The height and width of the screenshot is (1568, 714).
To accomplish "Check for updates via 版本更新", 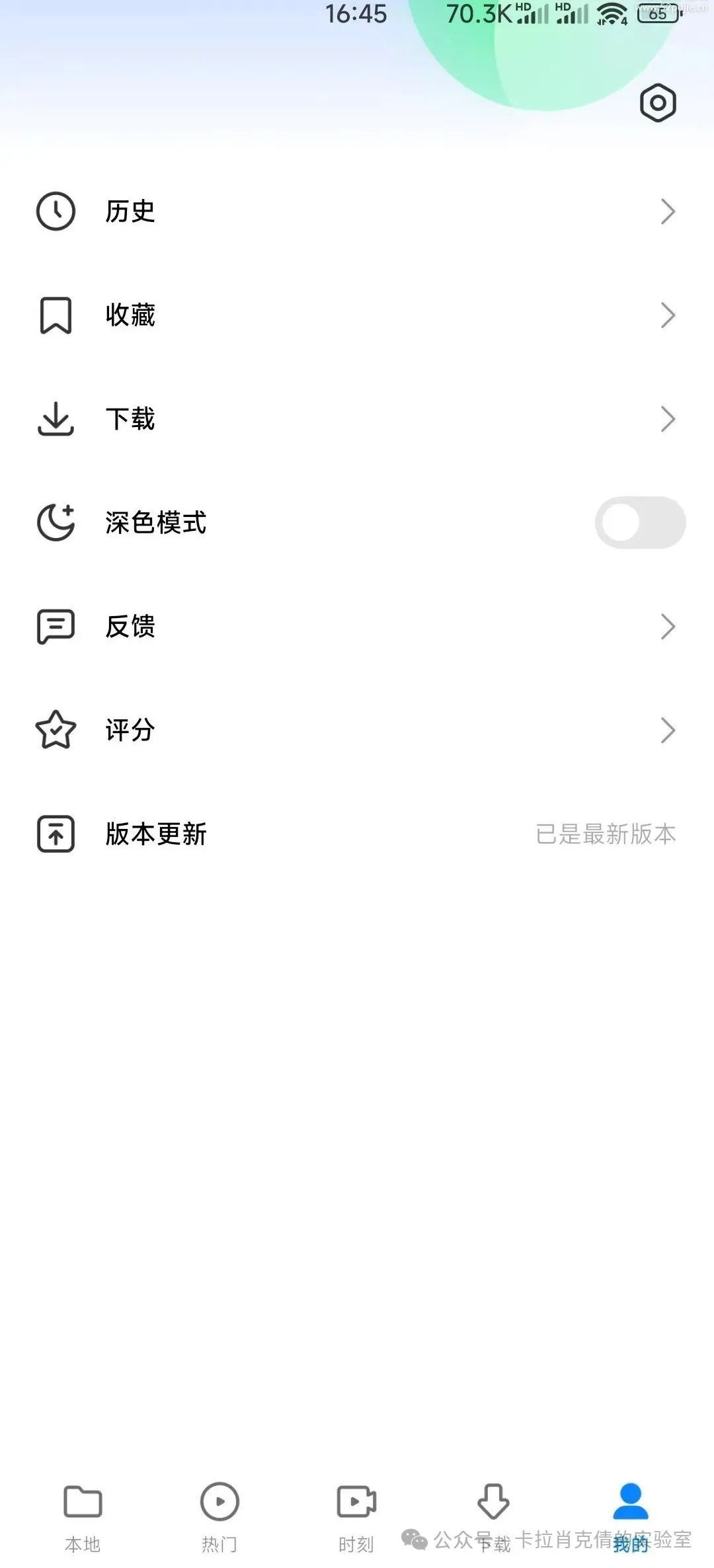I will tap(155, 834).
